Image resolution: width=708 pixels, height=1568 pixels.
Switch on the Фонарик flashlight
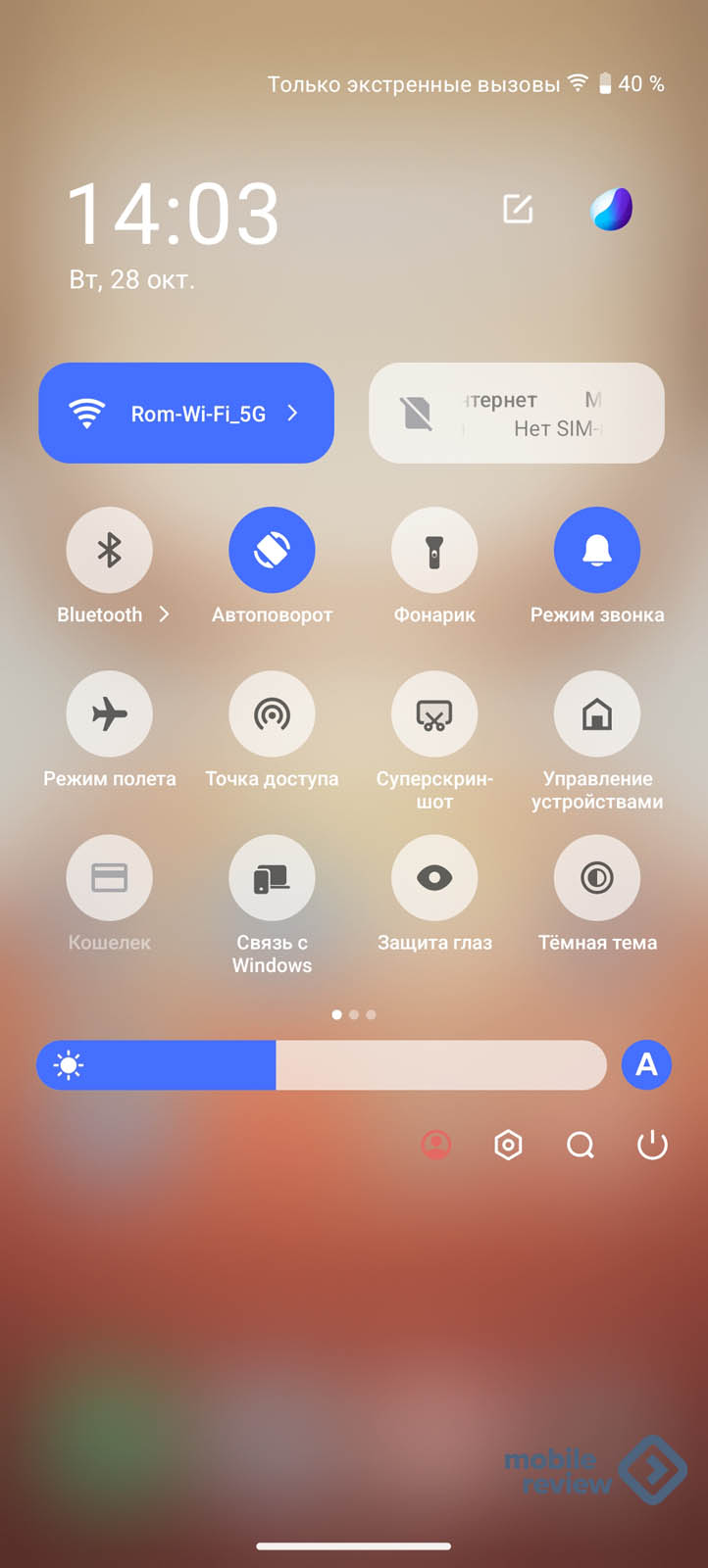[434, 551]
